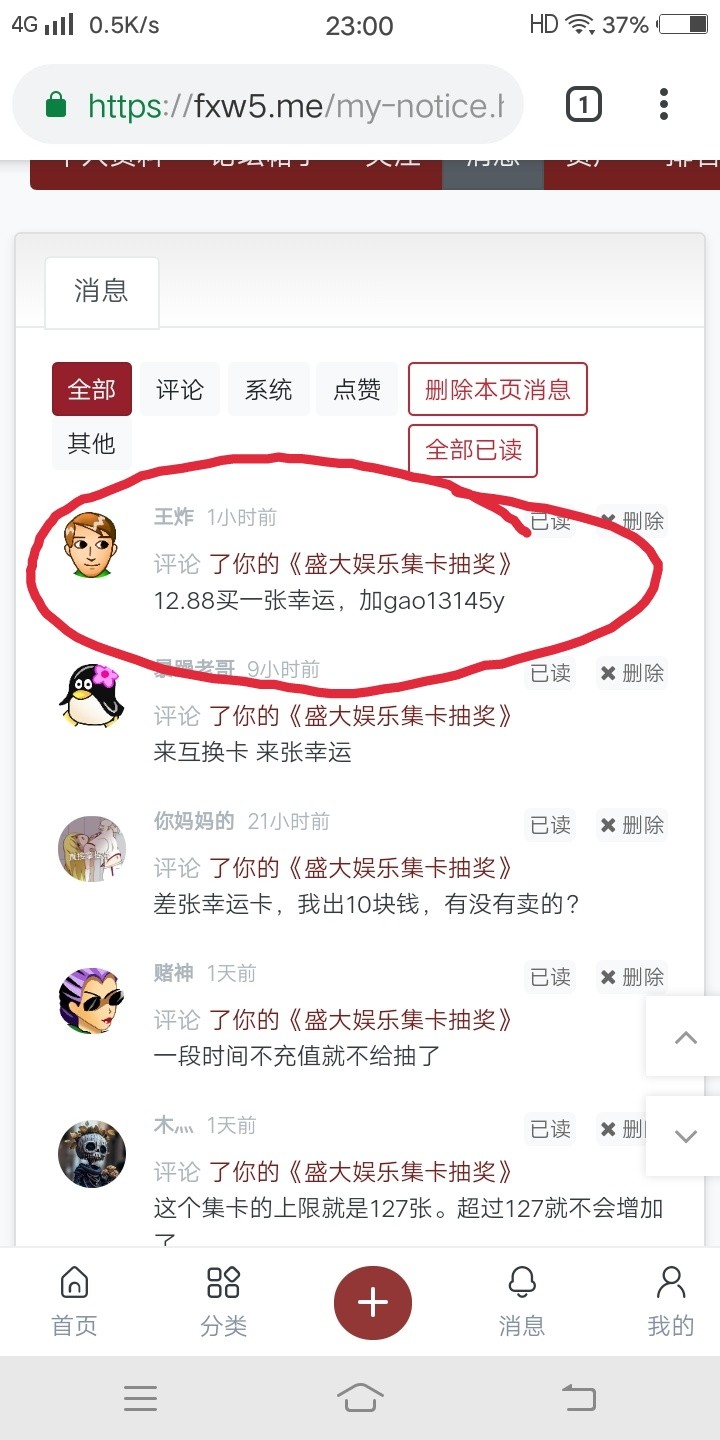Create a new post with plus button

[372, 1303]
